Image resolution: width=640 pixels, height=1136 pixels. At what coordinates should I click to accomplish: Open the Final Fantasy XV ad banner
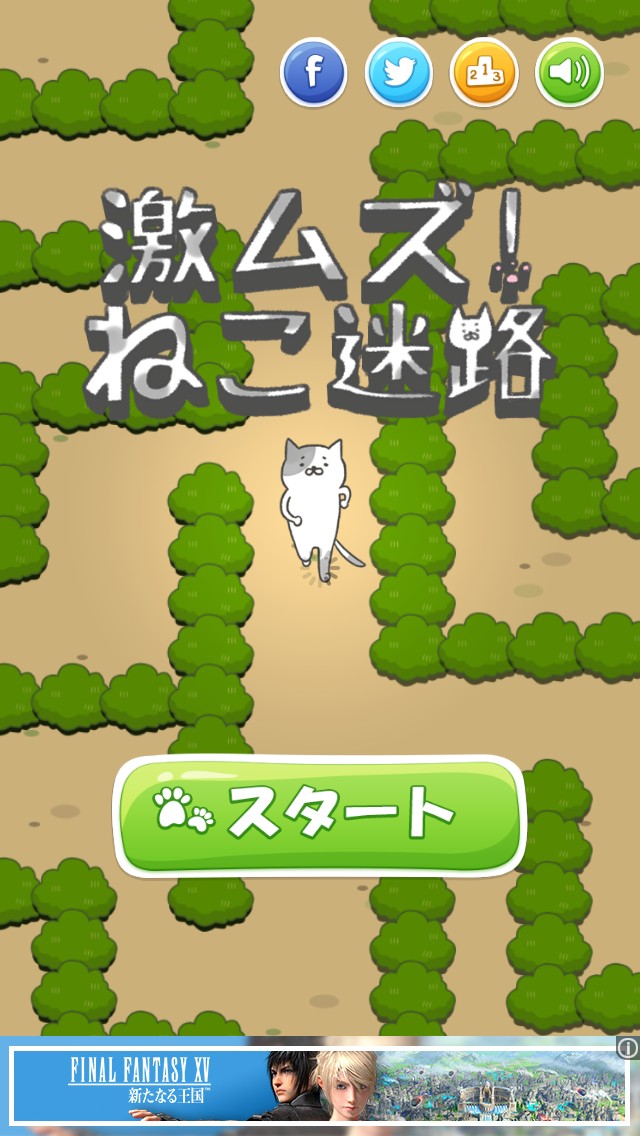[310, 1085]
